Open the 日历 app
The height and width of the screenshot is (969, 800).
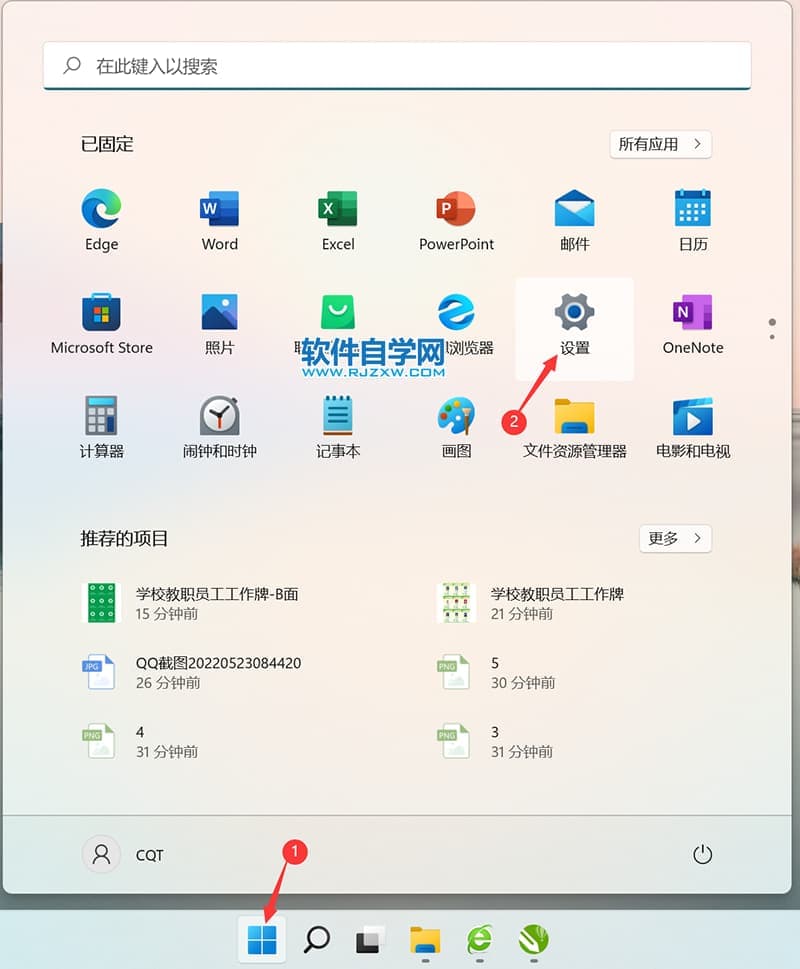click(692, 220)
